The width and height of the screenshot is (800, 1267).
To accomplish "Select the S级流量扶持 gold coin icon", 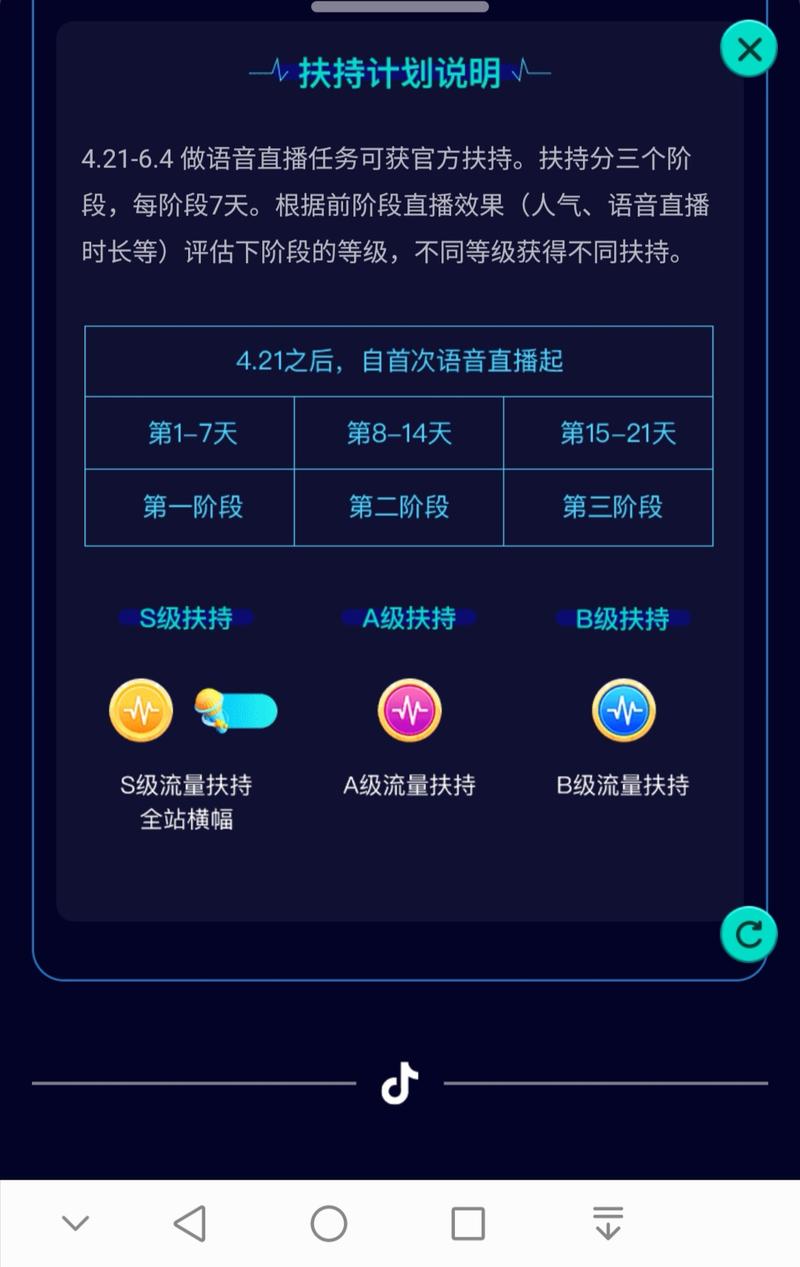I will click(141, 710).
